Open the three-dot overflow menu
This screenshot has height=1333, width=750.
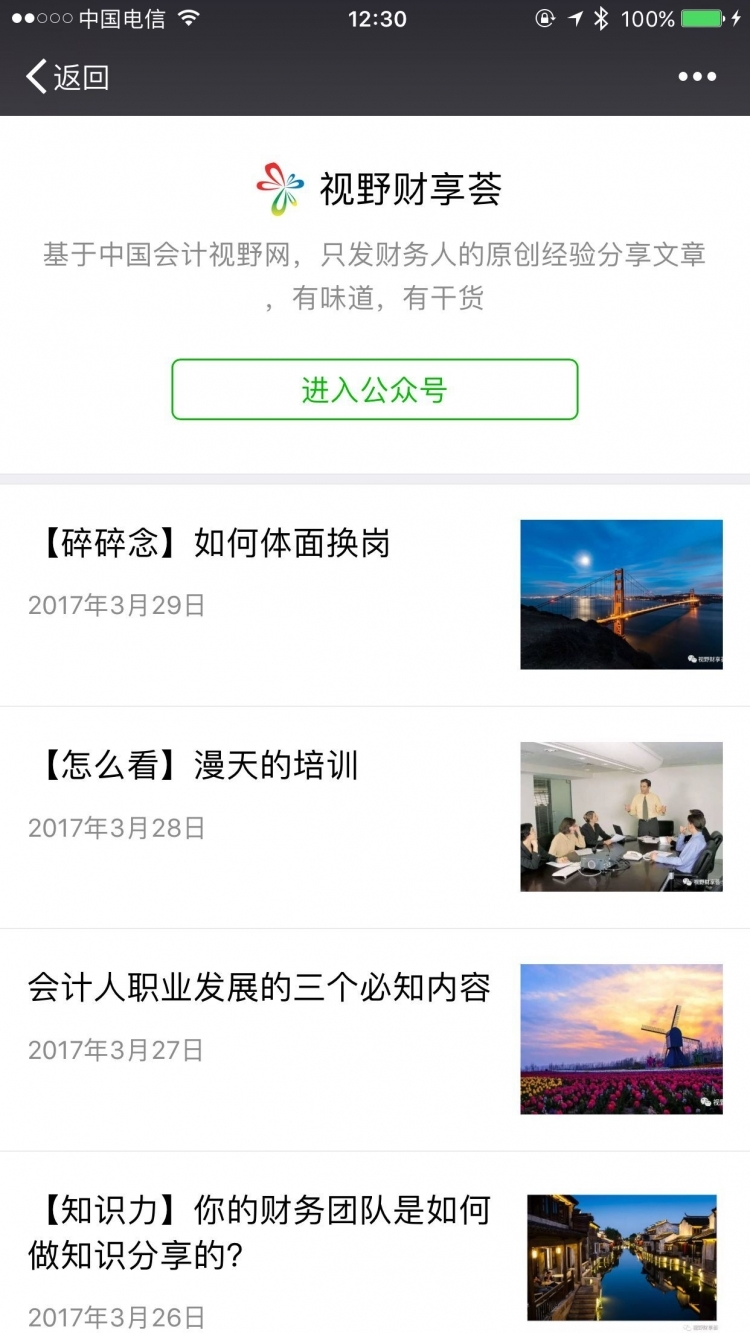click(x=697, y=77)
